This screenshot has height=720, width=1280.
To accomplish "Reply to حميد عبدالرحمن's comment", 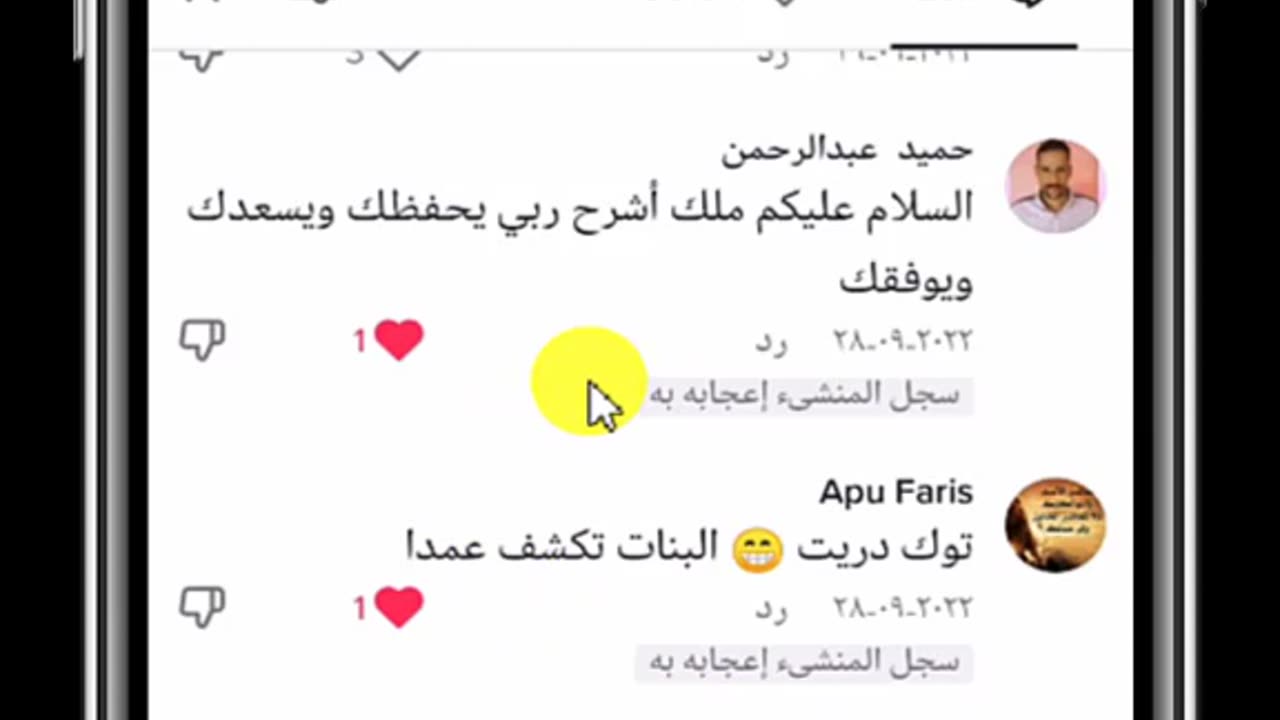I will [x=771, y=342].
